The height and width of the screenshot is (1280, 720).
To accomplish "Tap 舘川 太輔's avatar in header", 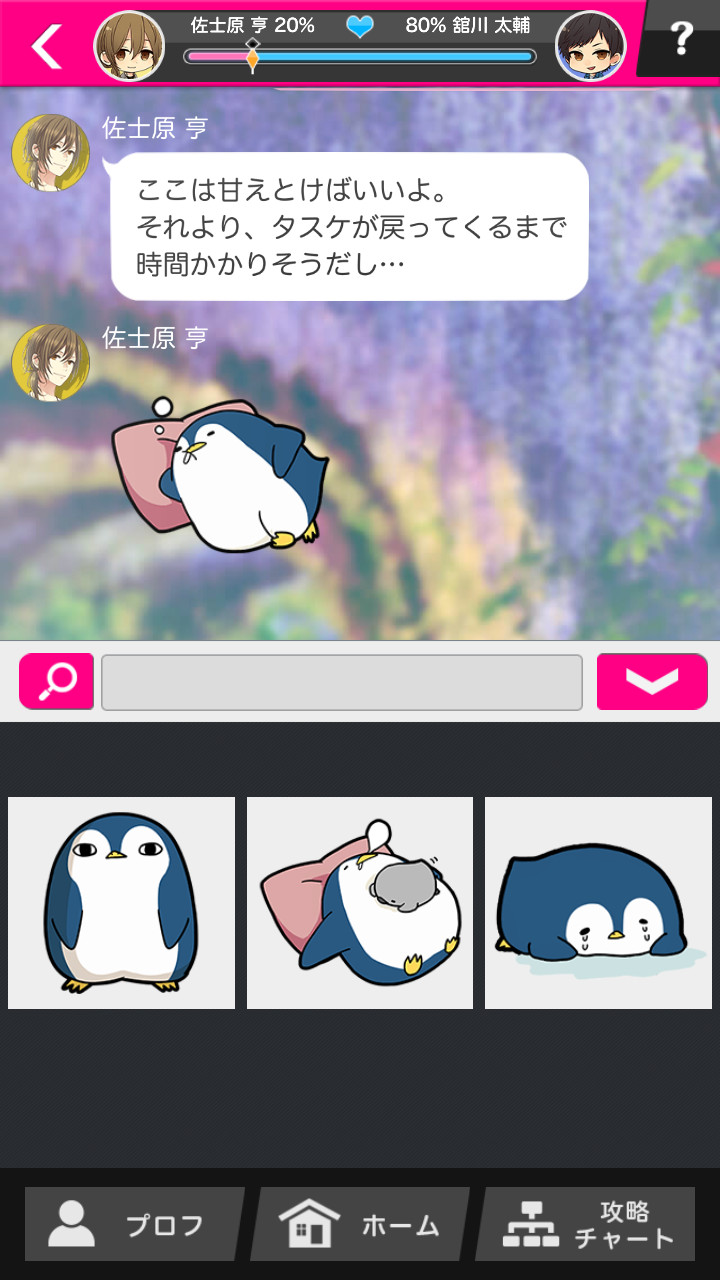I will pyautogui.click(x=590, y=46).
